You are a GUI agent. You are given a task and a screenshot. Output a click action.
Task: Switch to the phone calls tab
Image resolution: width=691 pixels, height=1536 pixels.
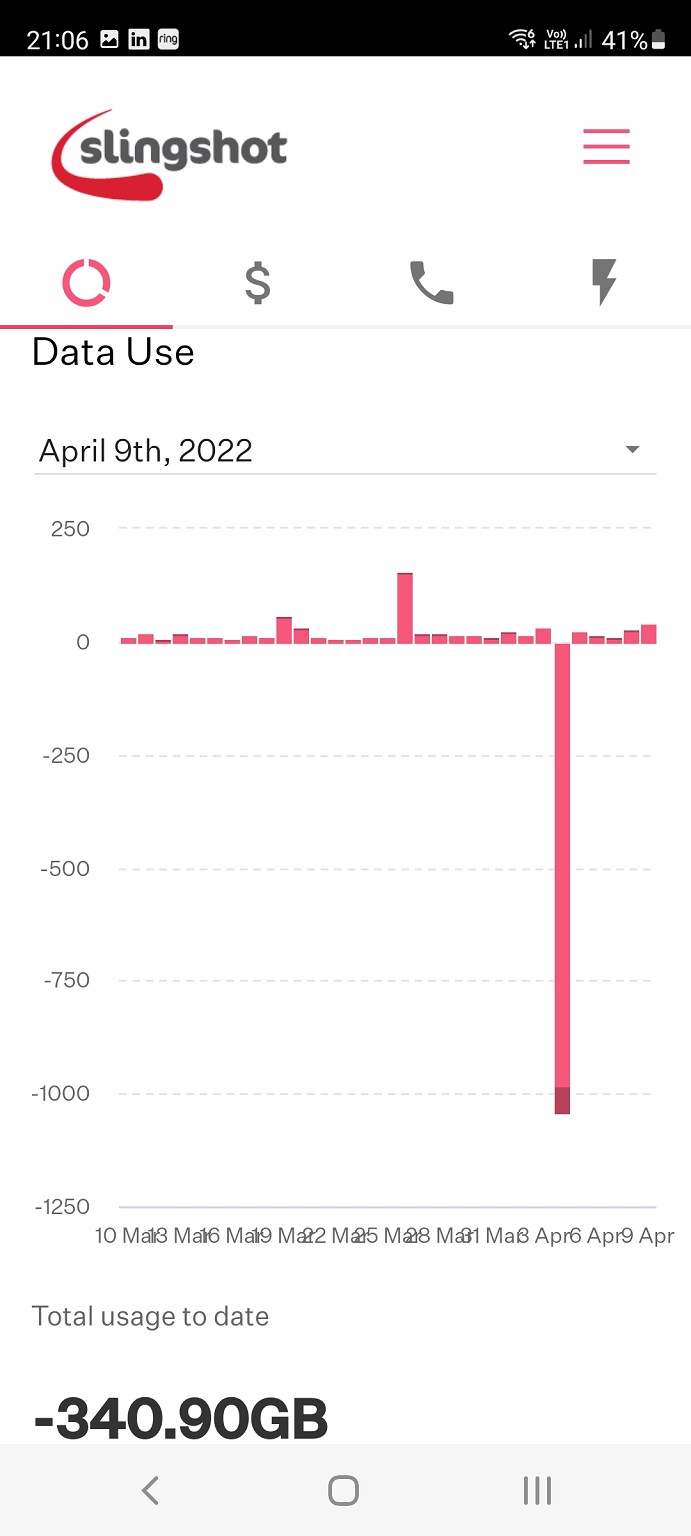431,283
